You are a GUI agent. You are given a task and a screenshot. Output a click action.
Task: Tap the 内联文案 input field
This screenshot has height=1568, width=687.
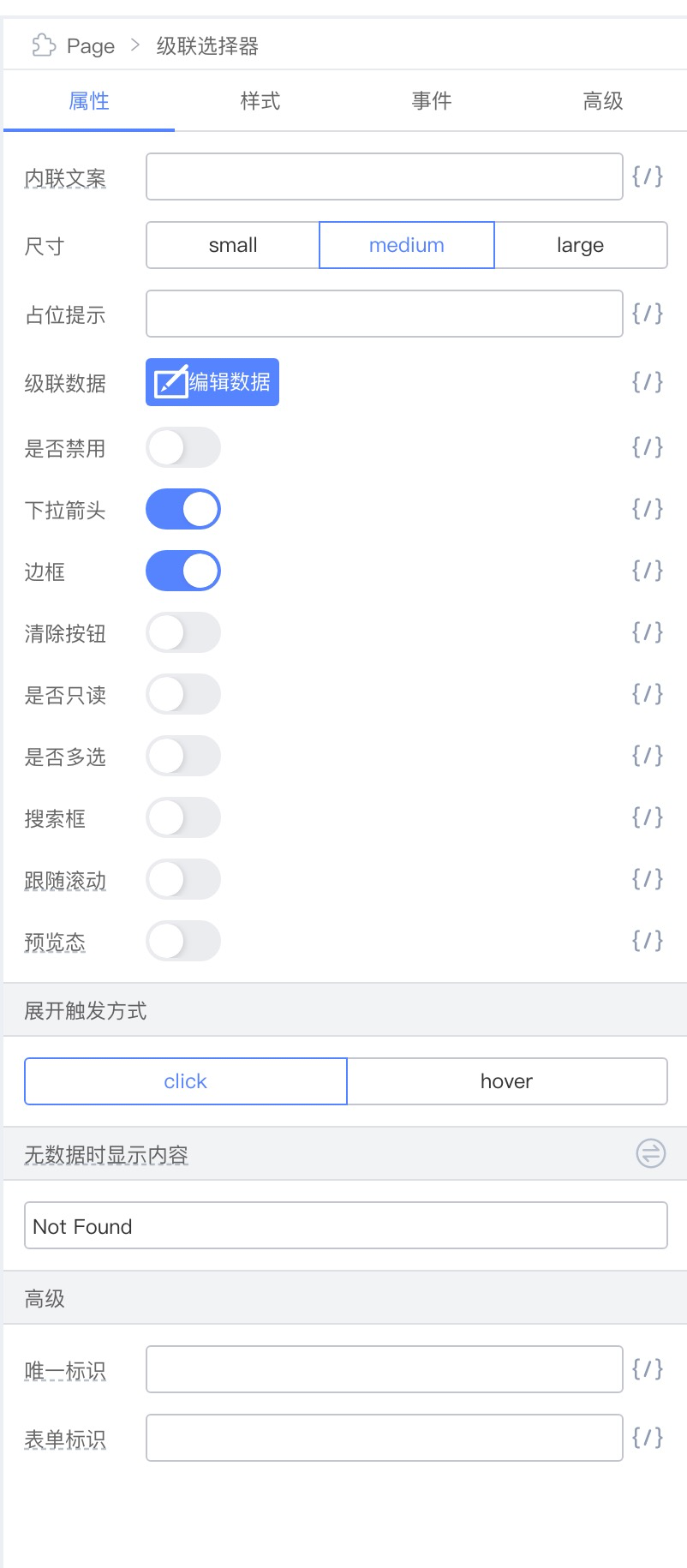(384, 177)
